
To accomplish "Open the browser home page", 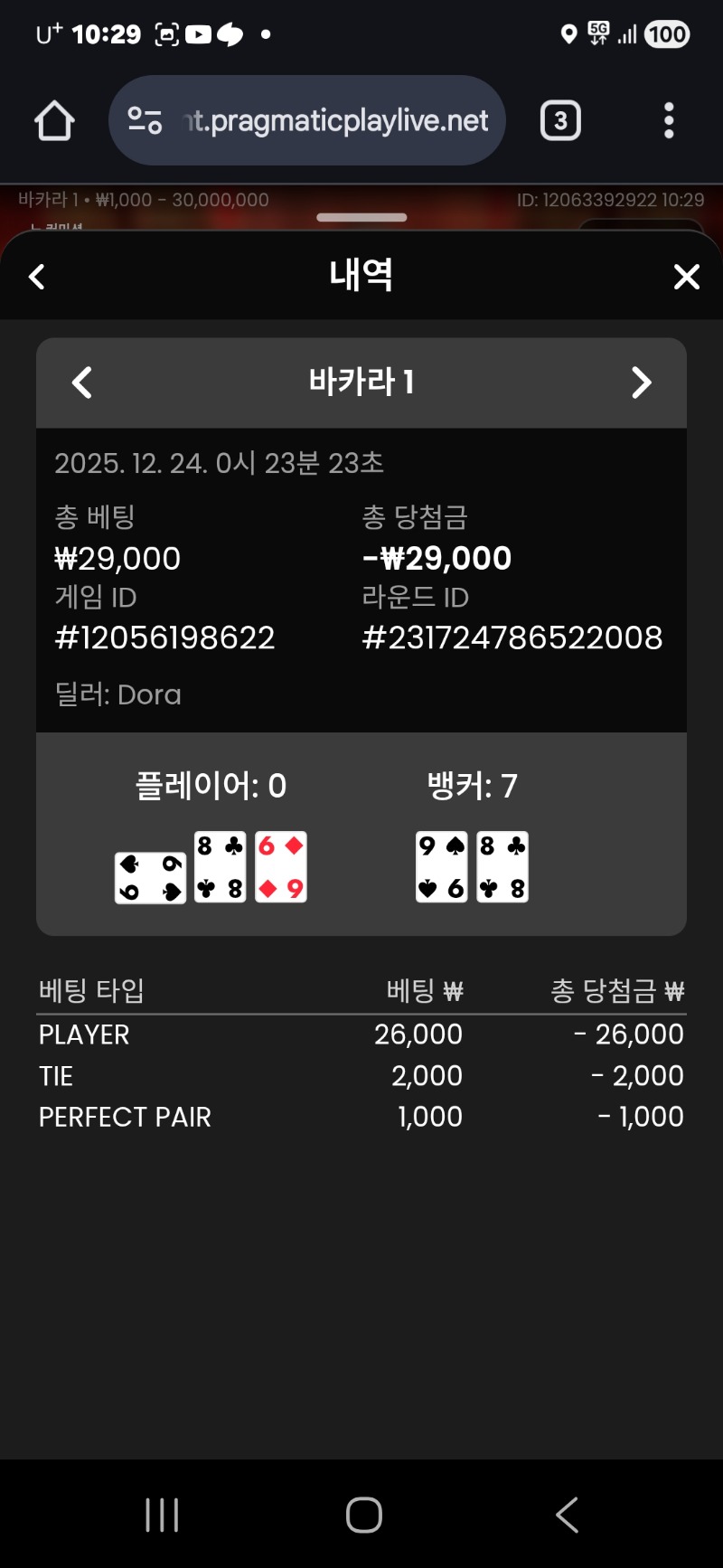I will [54, 121].
